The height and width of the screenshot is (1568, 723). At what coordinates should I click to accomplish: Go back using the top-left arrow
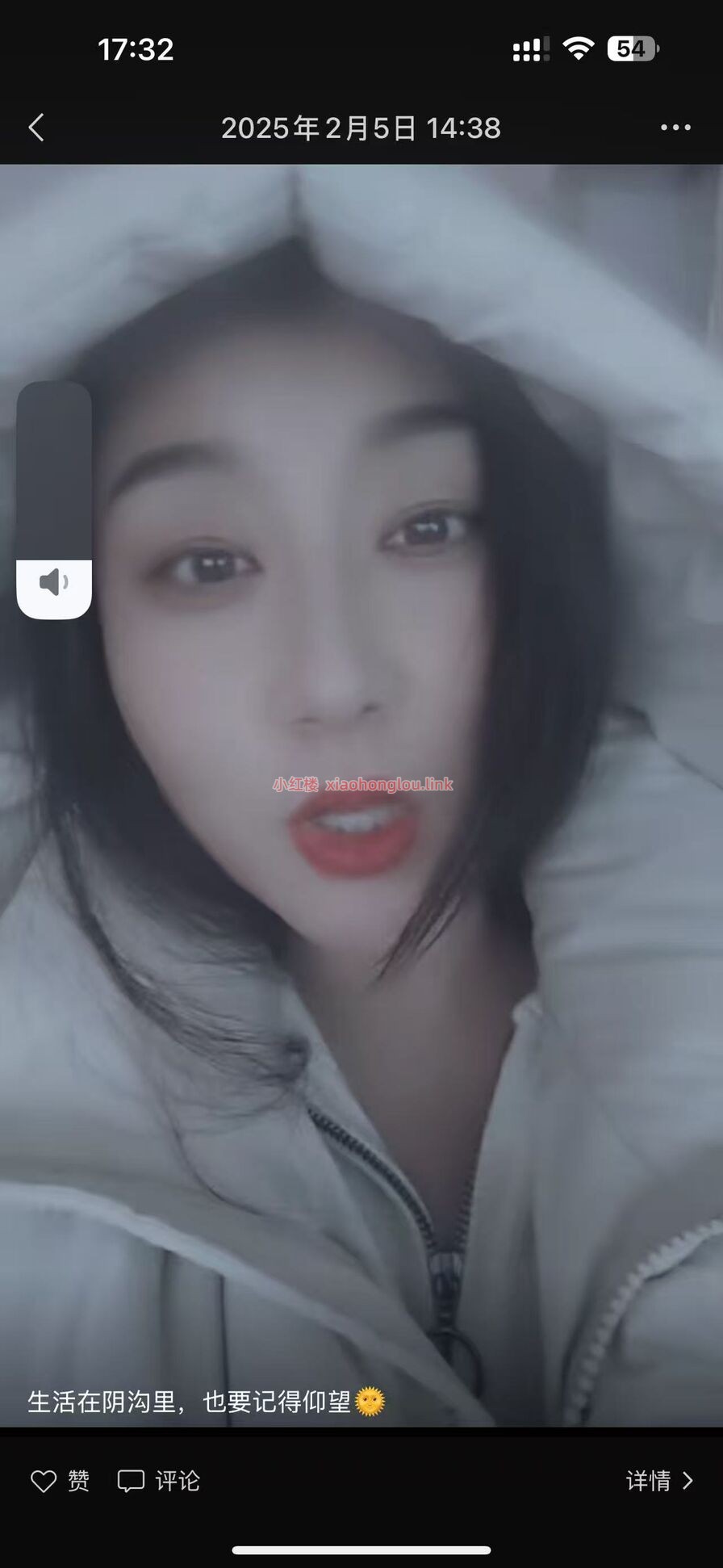click(x=36, y=128)
